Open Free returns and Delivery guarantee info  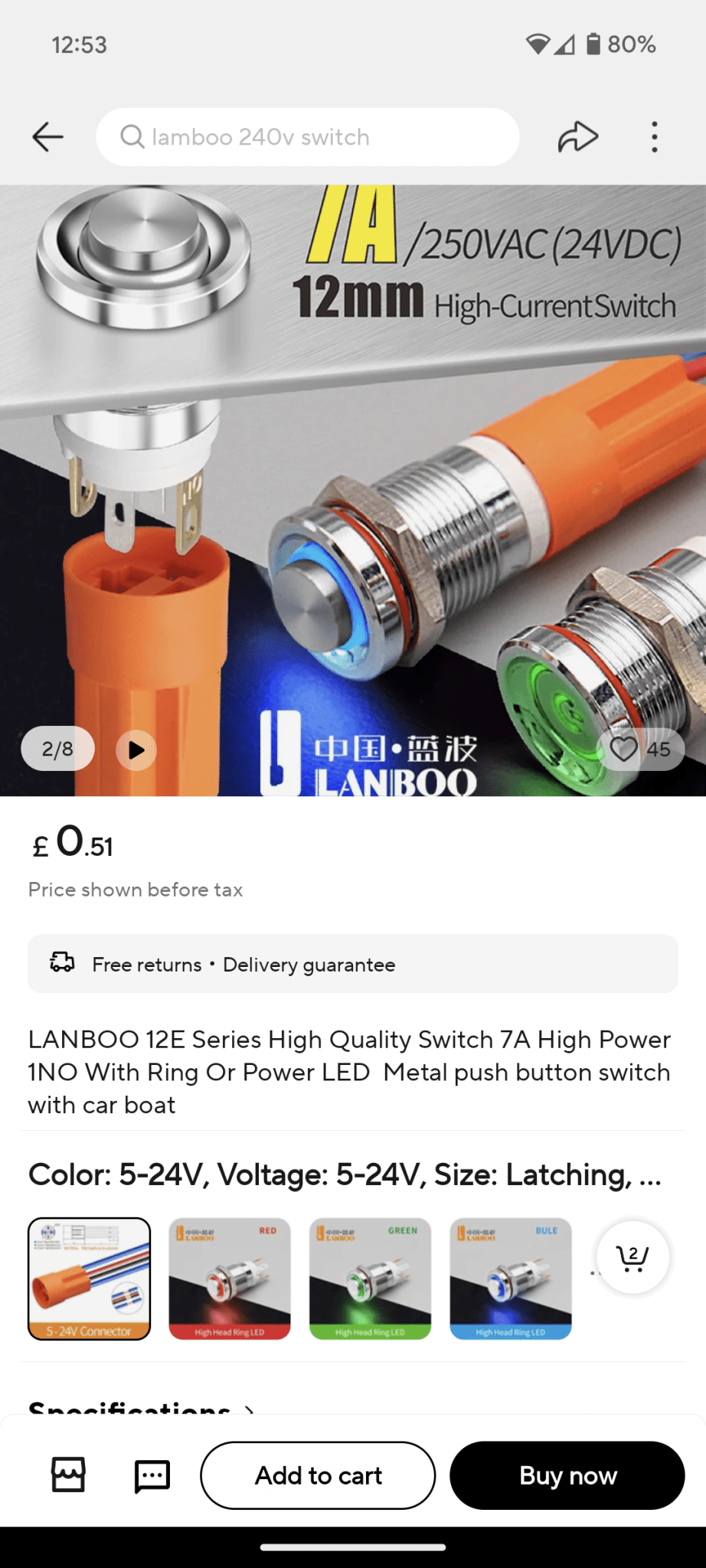[353, 964]
